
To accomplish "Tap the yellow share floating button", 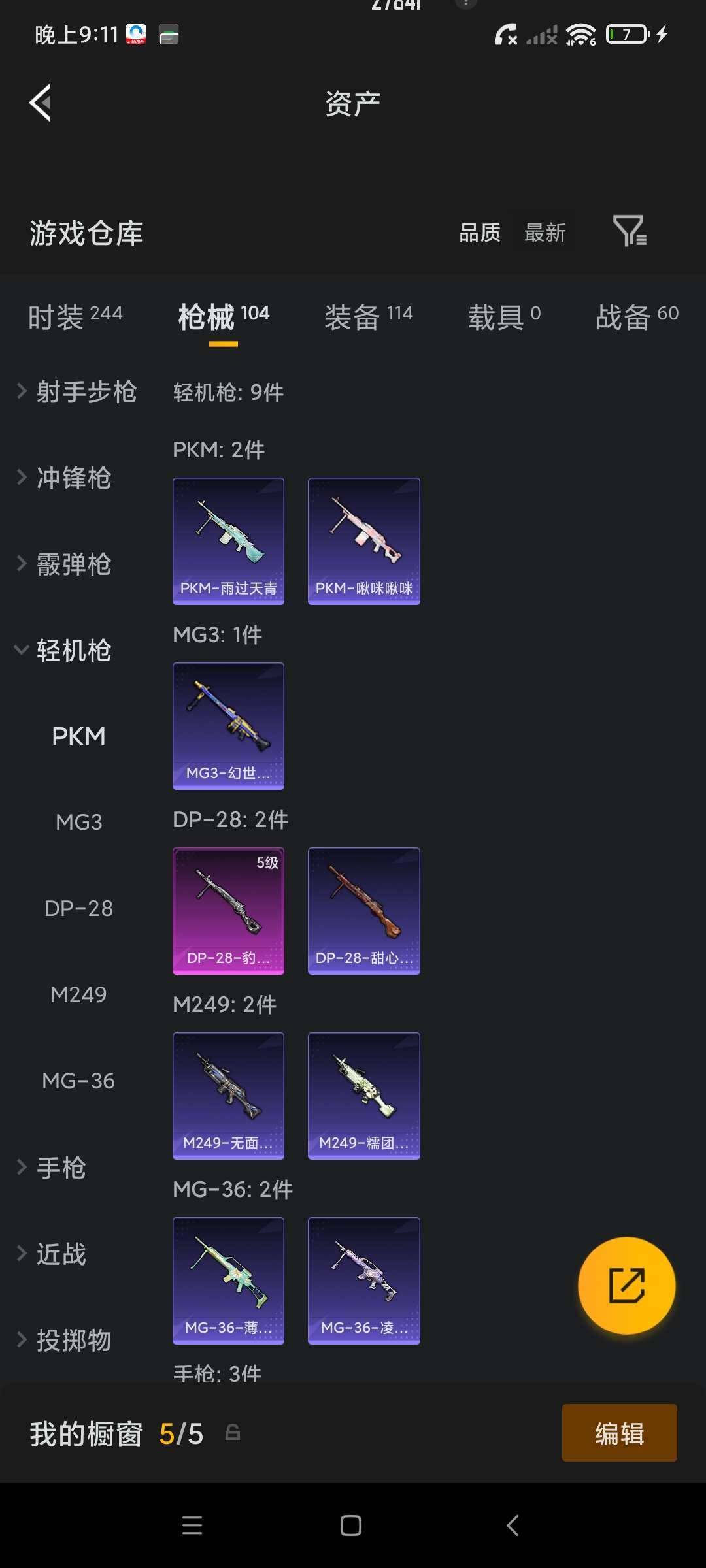I will point(626,1285).
